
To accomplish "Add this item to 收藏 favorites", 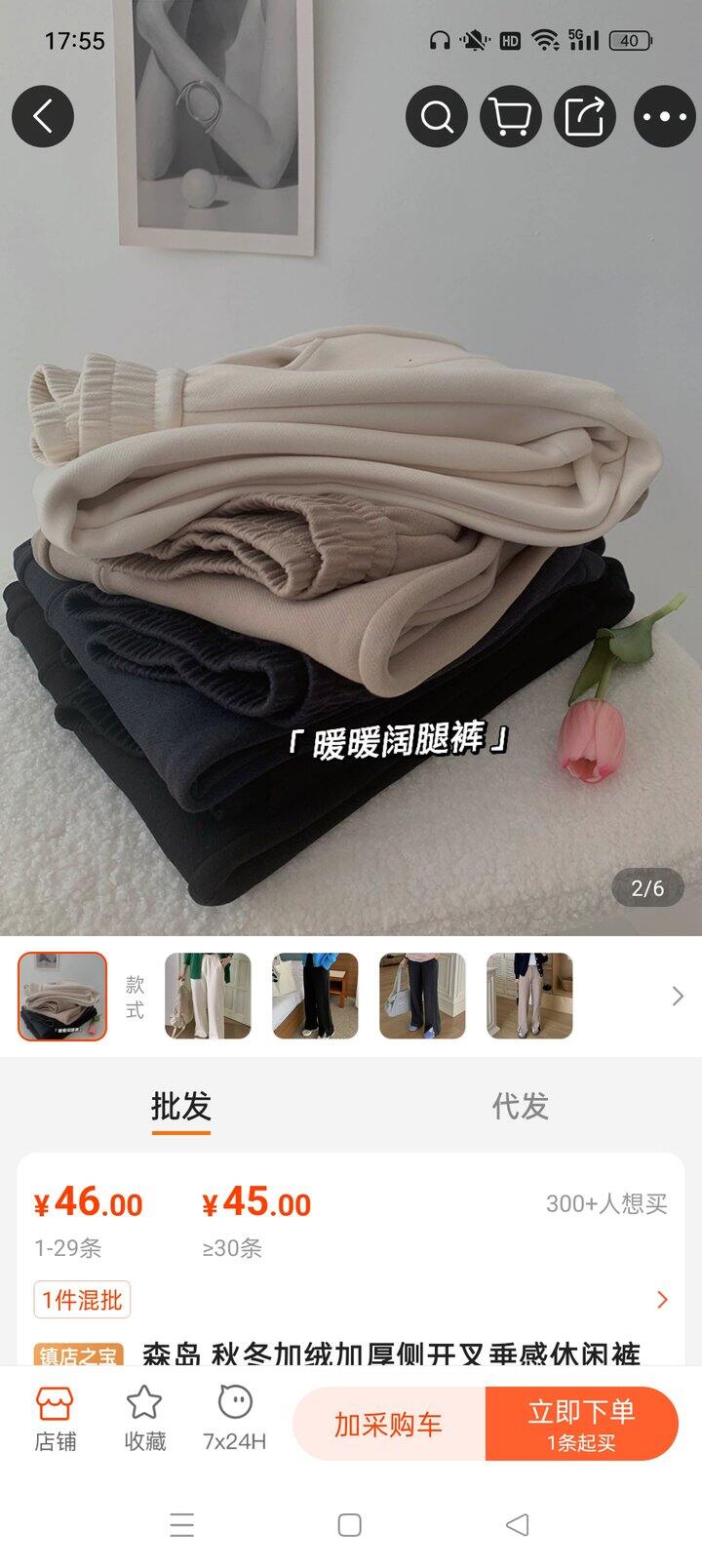I will click(144, 1419).
